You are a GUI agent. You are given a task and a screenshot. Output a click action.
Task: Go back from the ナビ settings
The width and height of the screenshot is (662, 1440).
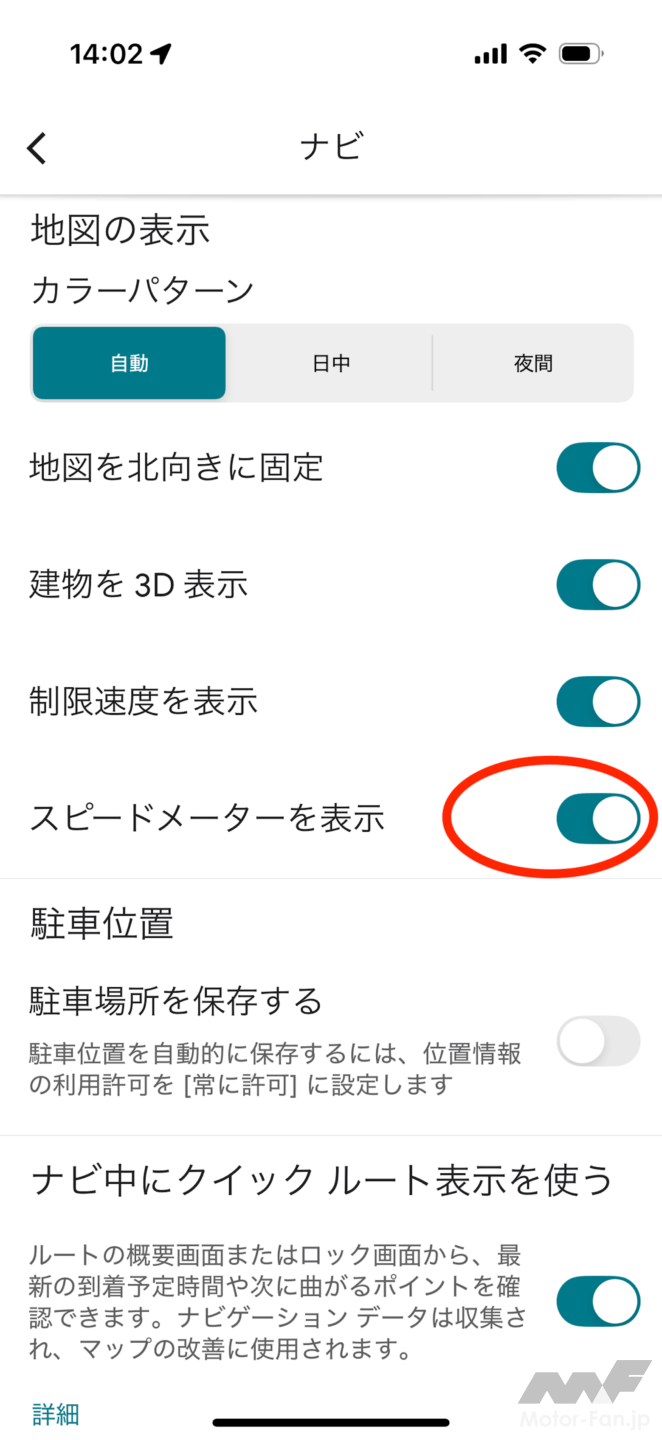[37, 148]
